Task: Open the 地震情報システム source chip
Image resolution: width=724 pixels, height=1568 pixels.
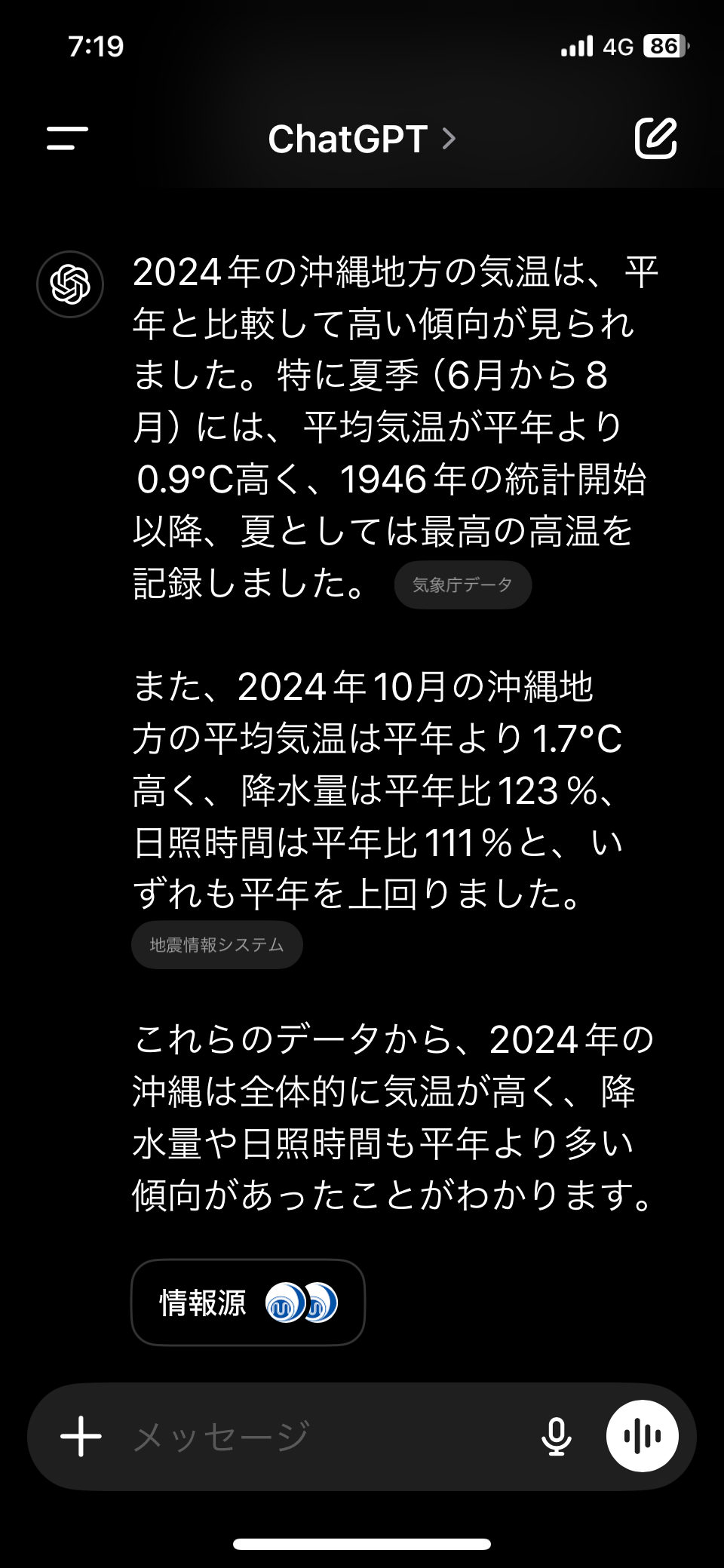Action: 217,945
